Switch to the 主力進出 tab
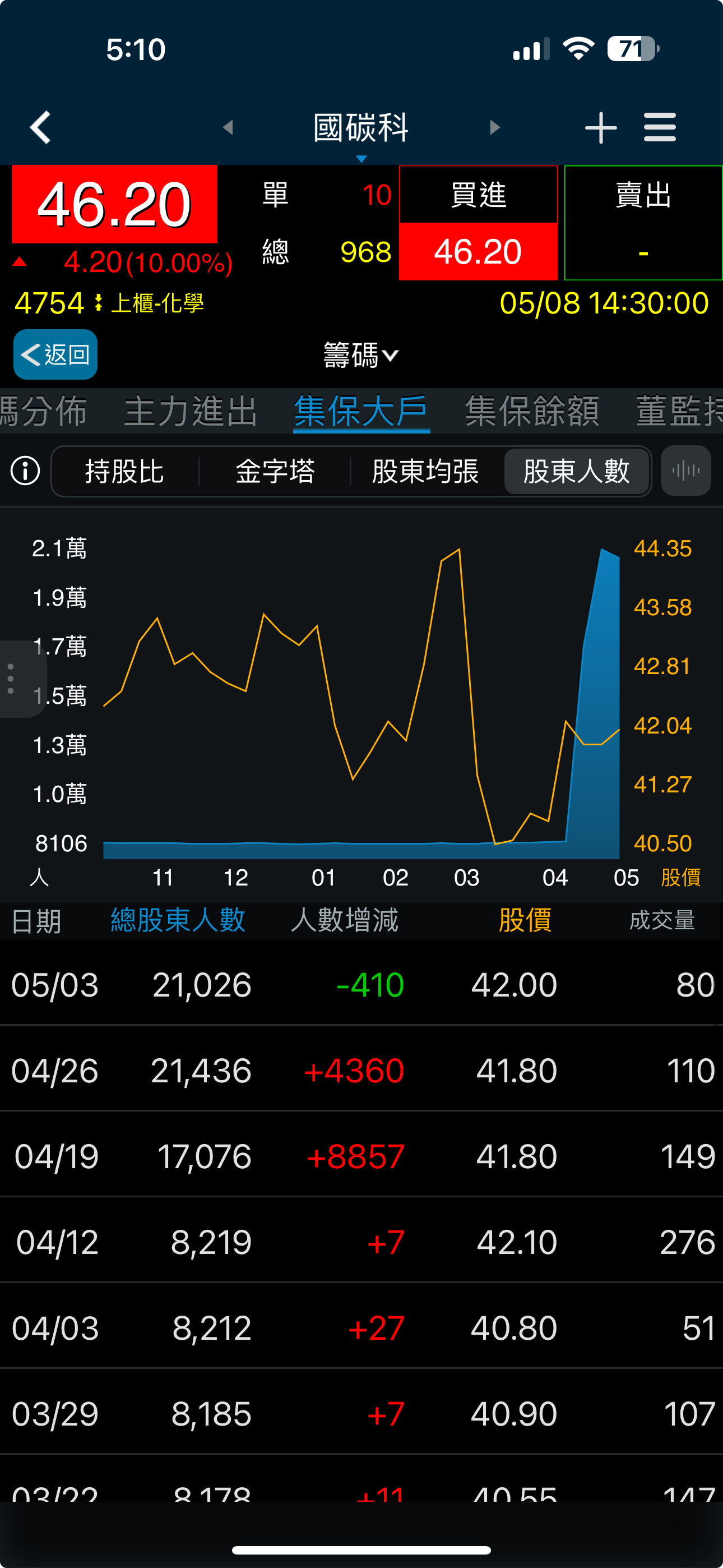The width and height of the screenshot is (723, 1568). point(191,411)
